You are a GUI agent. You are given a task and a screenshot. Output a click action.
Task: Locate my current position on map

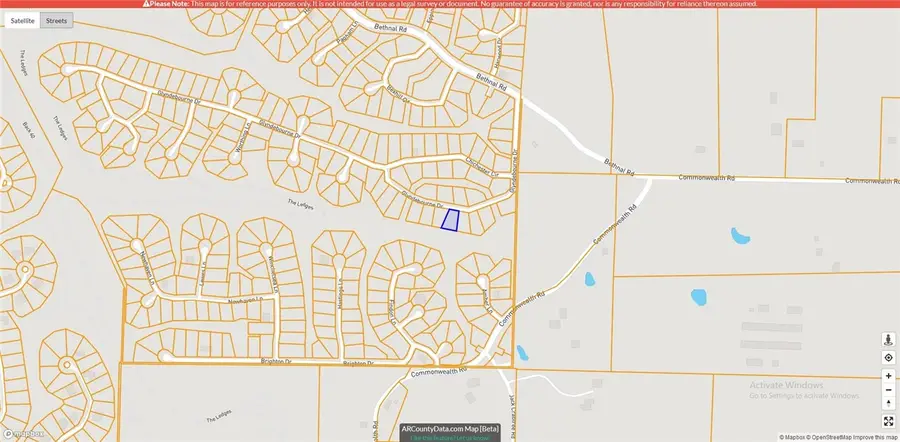(888, 358)
